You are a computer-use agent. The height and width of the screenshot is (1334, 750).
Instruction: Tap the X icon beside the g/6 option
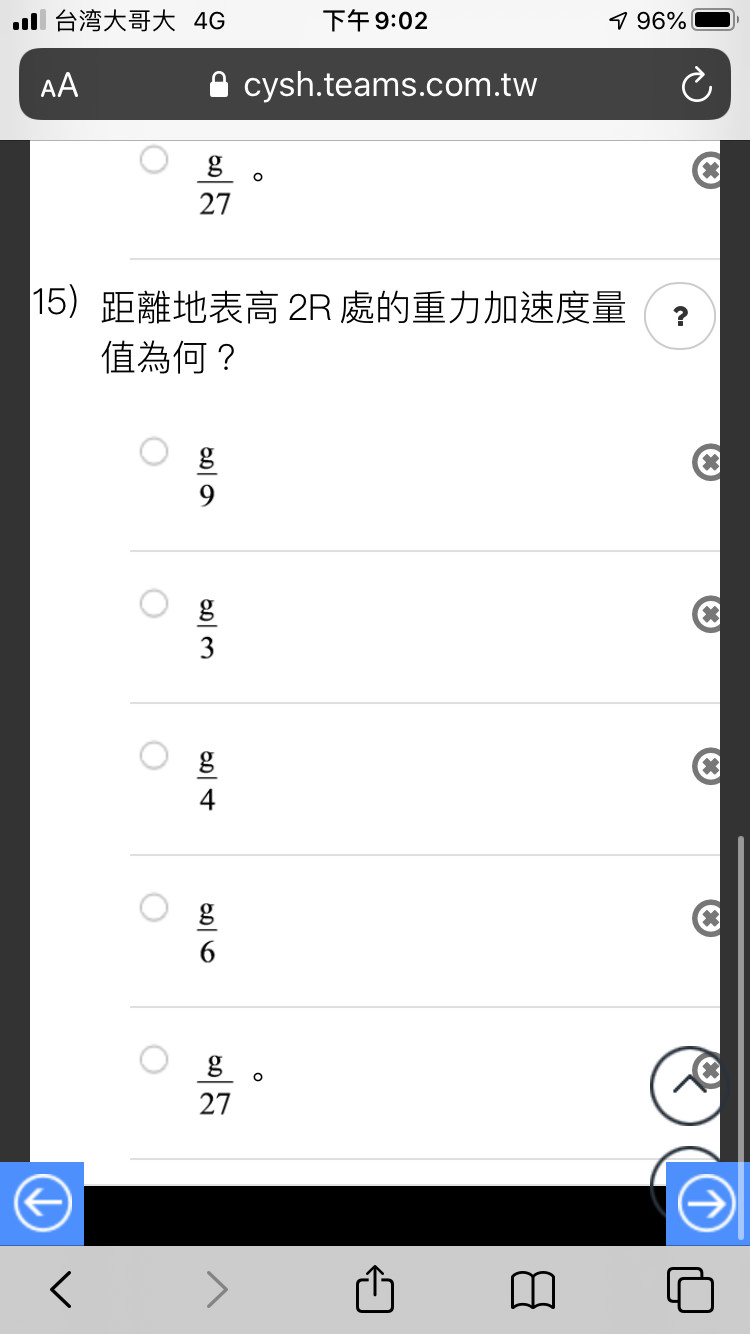click(707, 918)
